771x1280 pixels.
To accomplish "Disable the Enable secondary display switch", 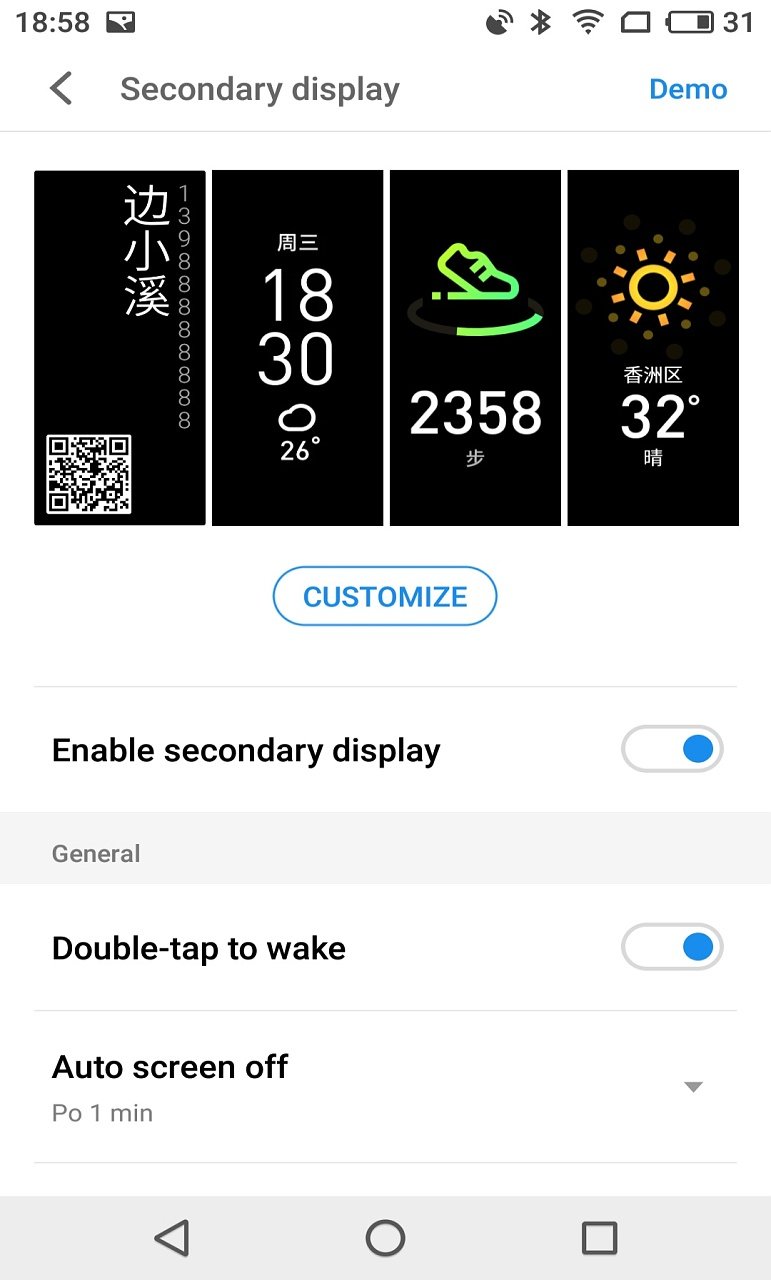I will [672, 749].
